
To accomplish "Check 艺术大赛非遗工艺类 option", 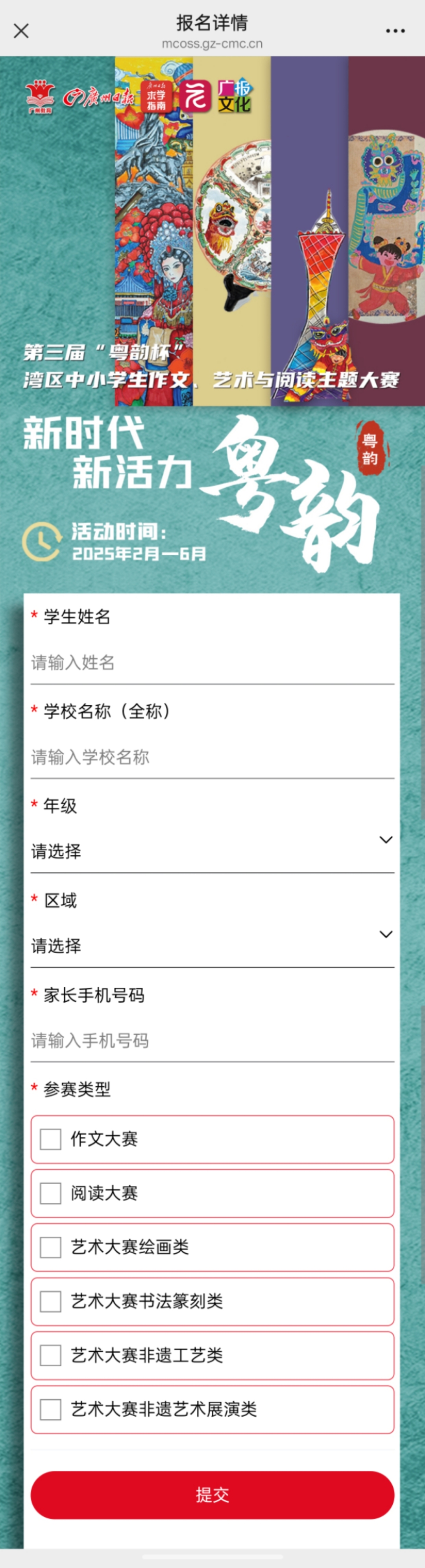I will tap(50, 1356).
